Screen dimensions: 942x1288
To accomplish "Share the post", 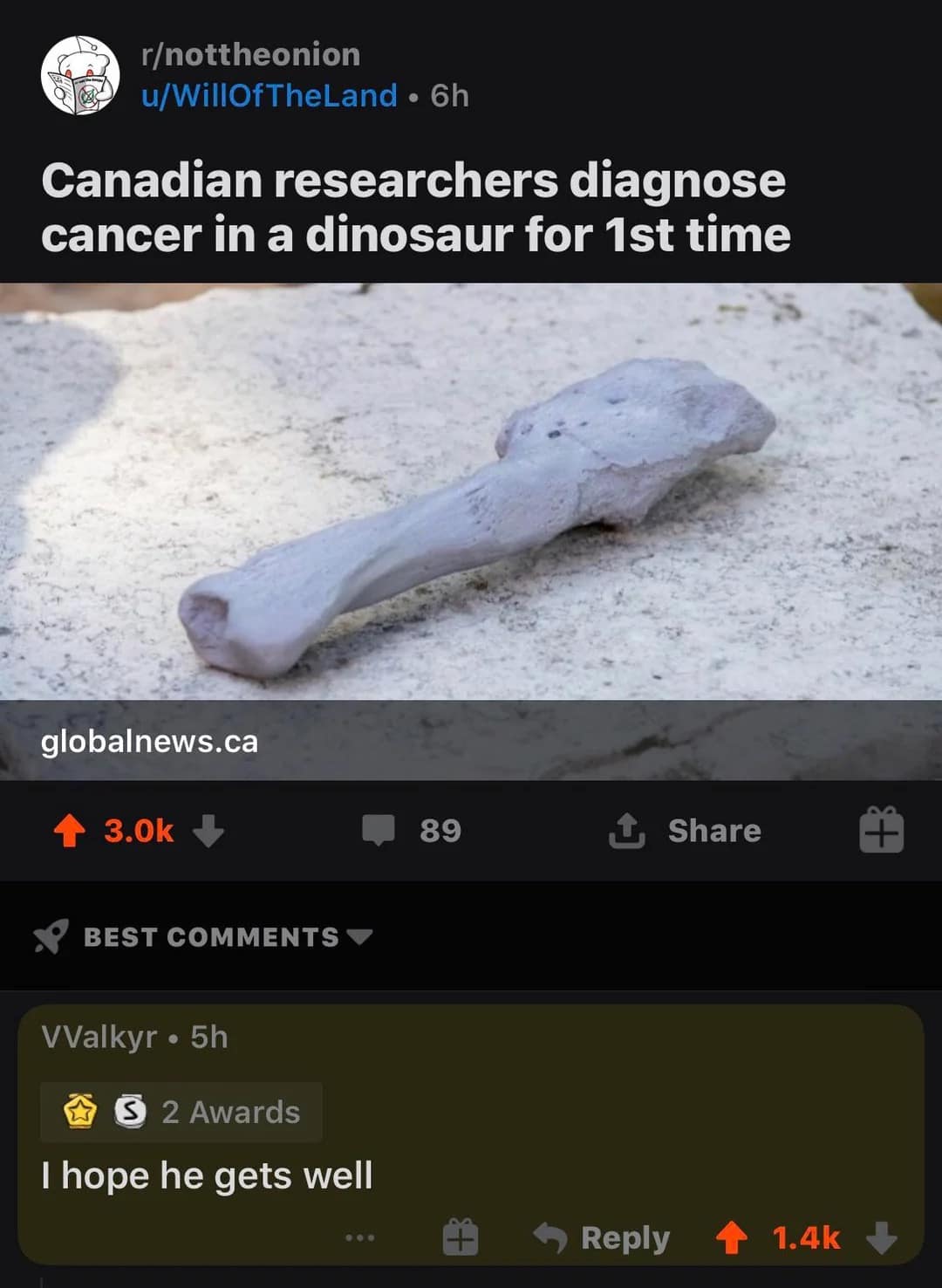I will pyautogui.click(x=686, y=831).
